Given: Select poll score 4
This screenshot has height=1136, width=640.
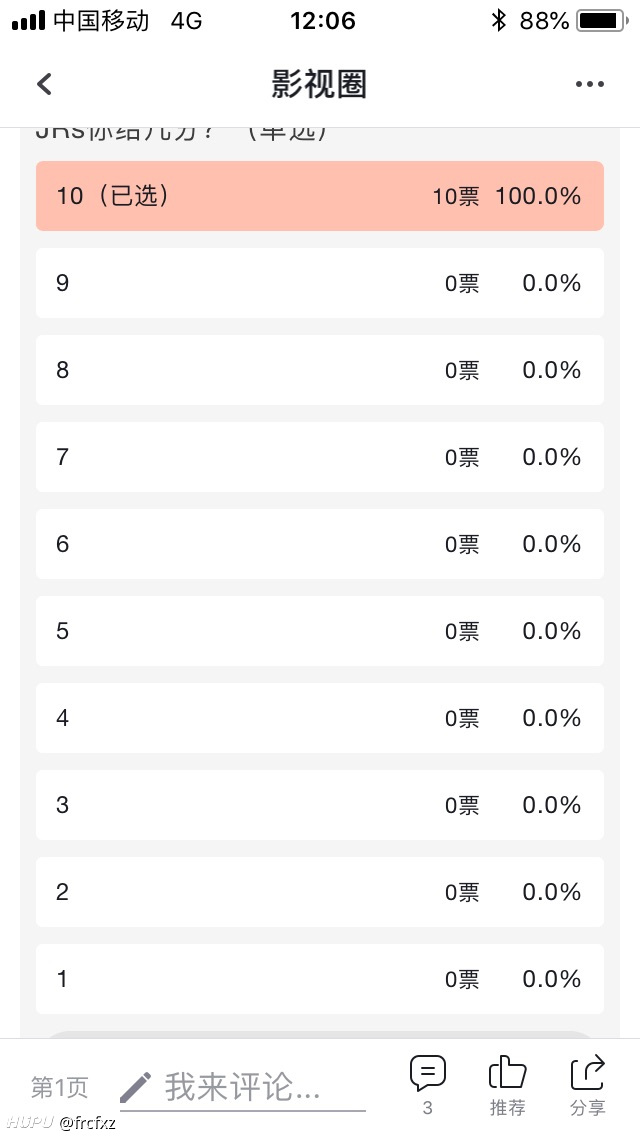Looking at the screenshot, I should pos(320,718).
